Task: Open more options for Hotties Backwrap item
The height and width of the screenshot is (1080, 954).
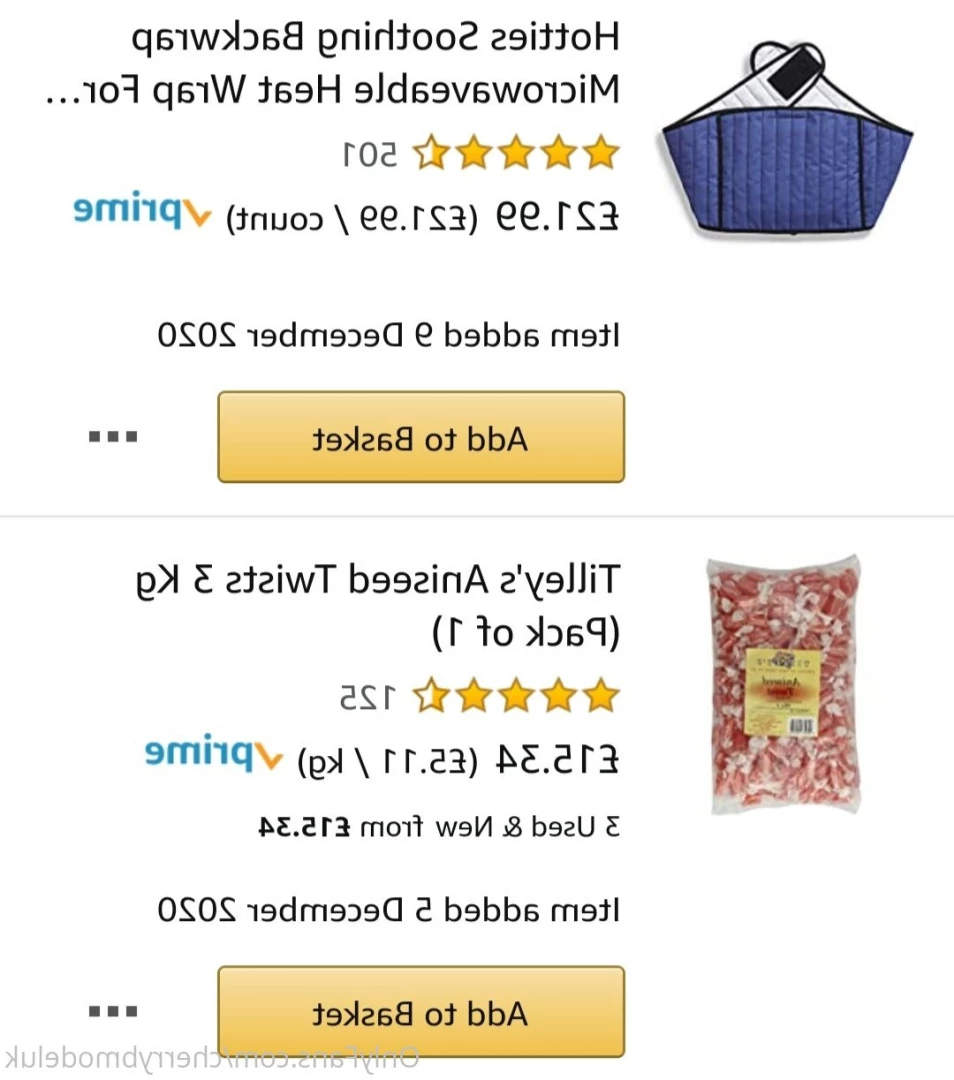Action: pyautogui.click(x=112, y=437)
